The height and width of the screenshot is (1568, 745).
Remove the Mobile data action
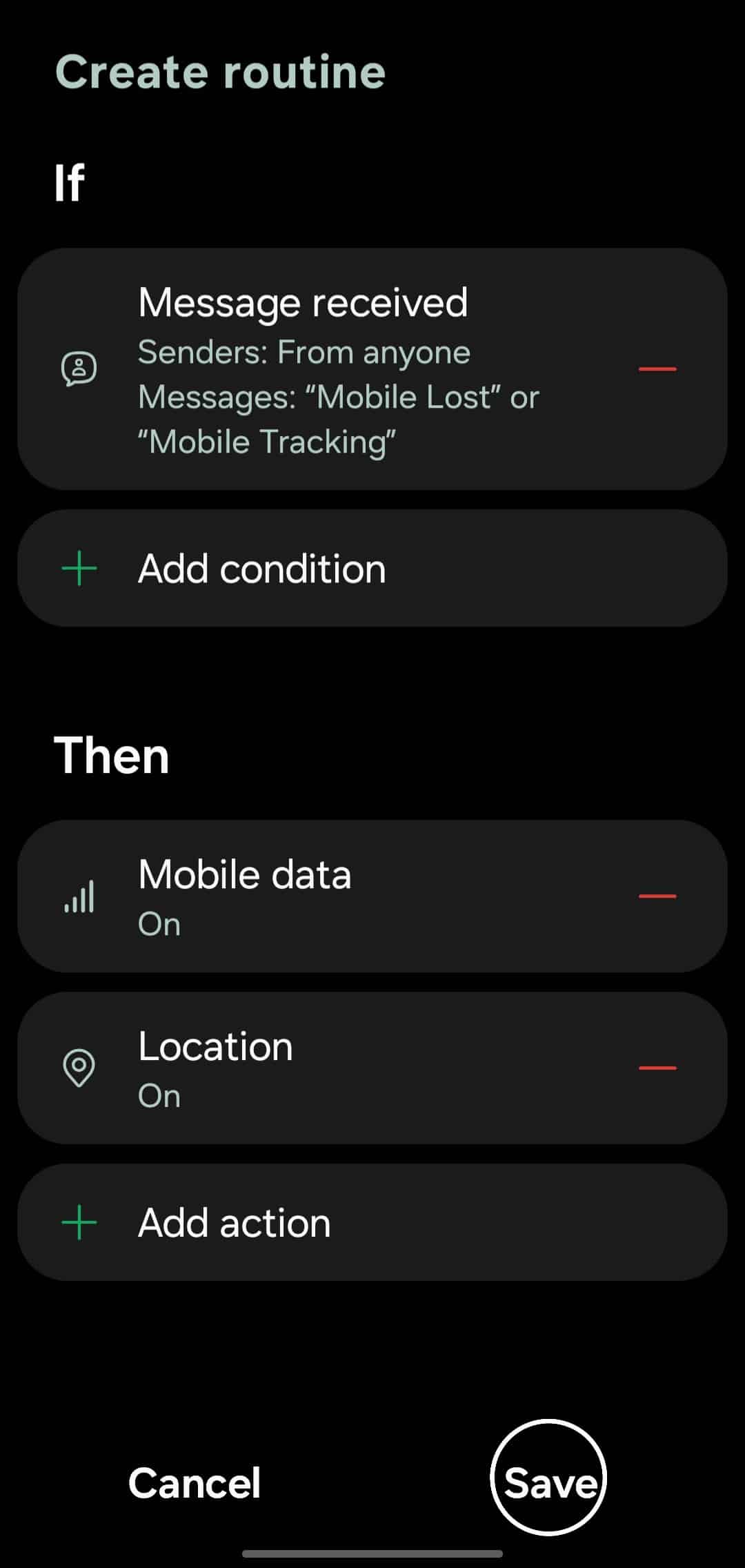(x=657, y=896)
